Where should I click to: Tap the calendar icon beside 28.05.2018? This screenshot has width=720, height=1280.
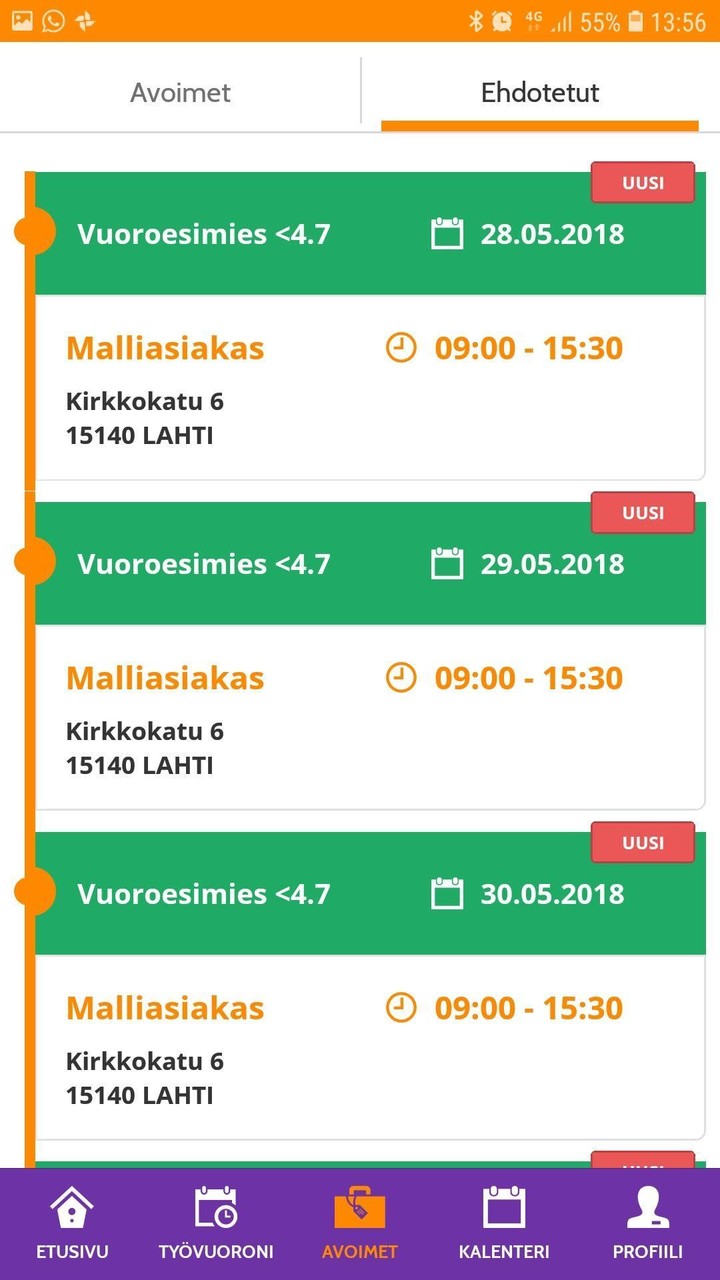point(447,233)
